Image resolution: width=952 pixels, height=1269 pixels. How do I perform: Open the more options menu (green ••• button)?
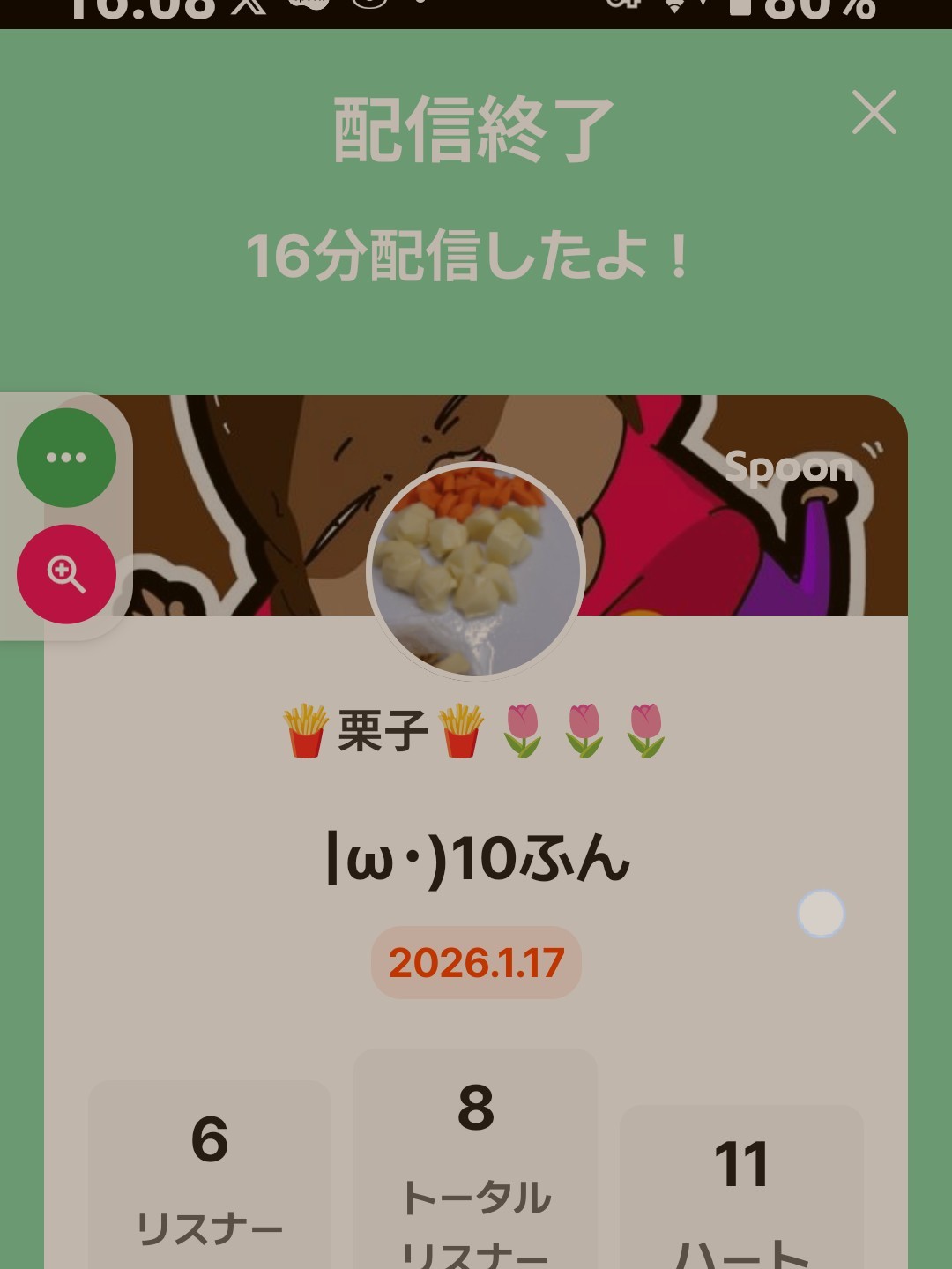coord(64,457)
